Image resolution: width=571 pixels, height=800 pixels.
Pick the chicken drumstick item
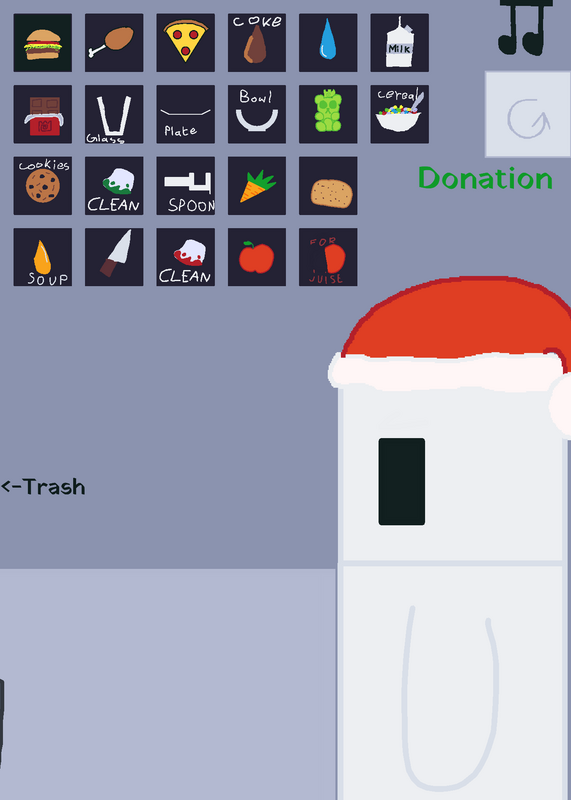point(114,42)
